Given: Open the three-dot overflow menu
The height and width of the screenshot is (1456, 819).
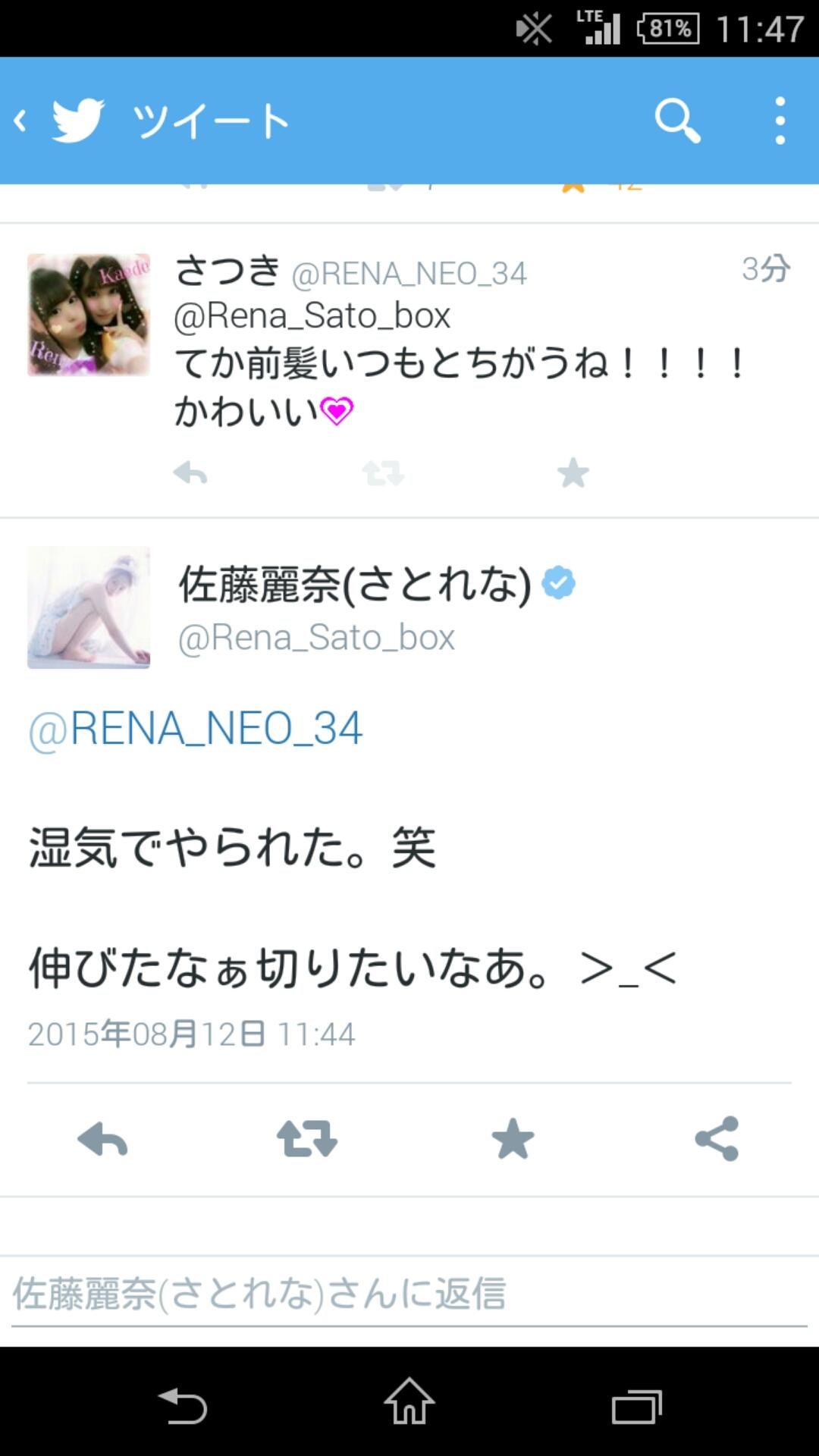Looking at the screenshot, I should point(780,121).
